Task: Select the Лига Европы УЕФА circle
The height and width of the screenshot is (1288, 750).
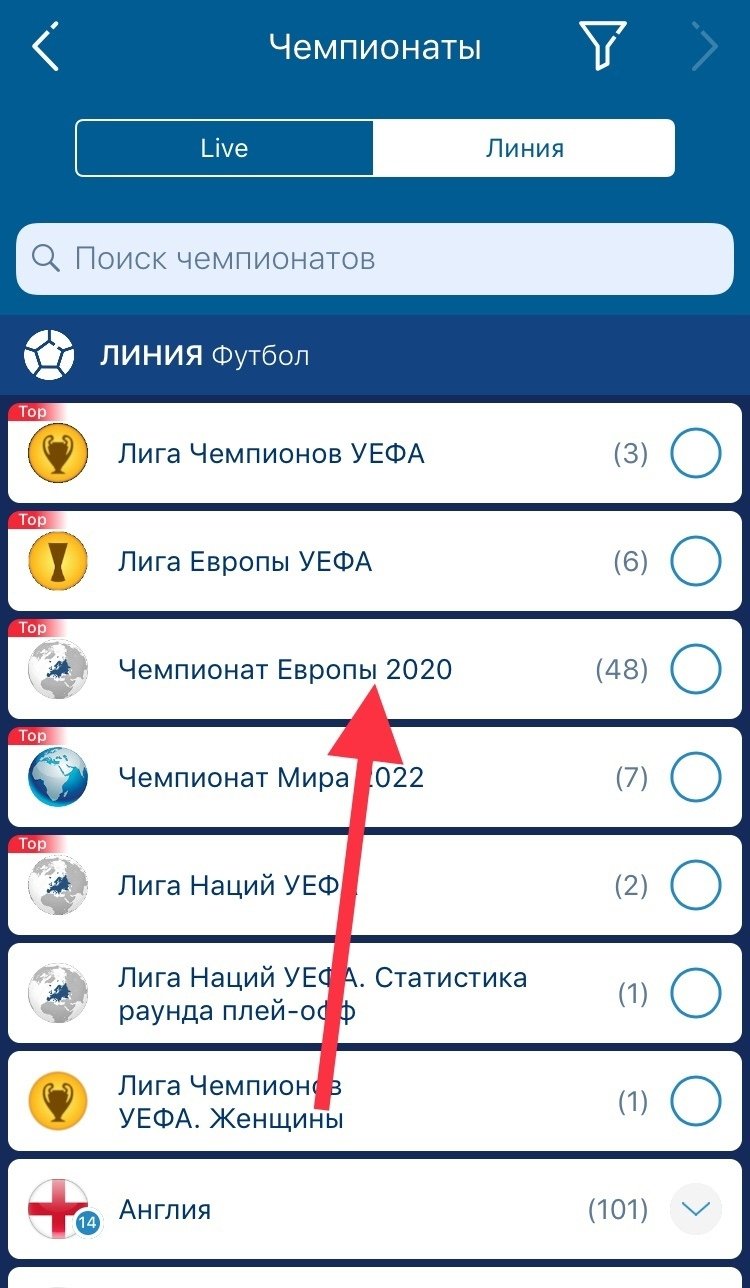Action: point(695,562)
